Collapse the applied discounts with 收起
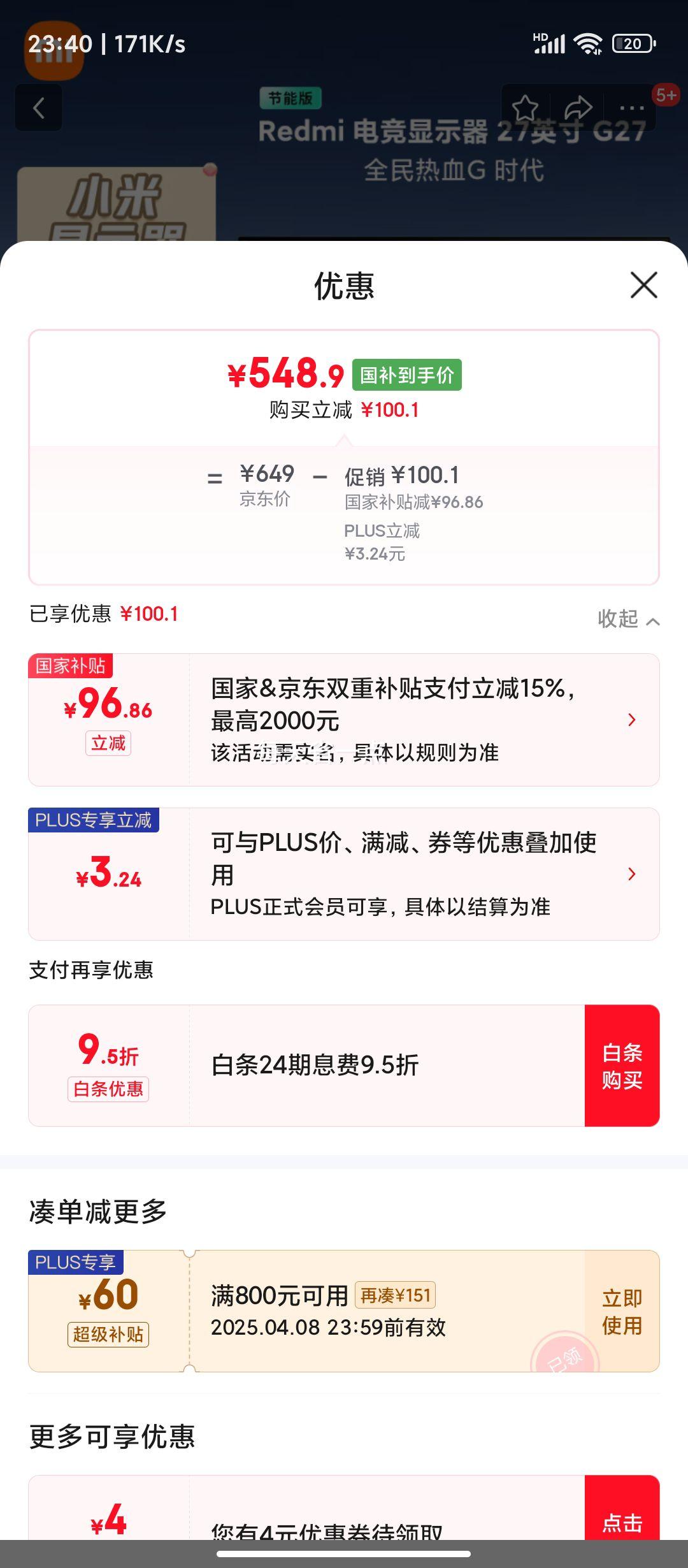Screen dimensions: 688x1568 627,619
